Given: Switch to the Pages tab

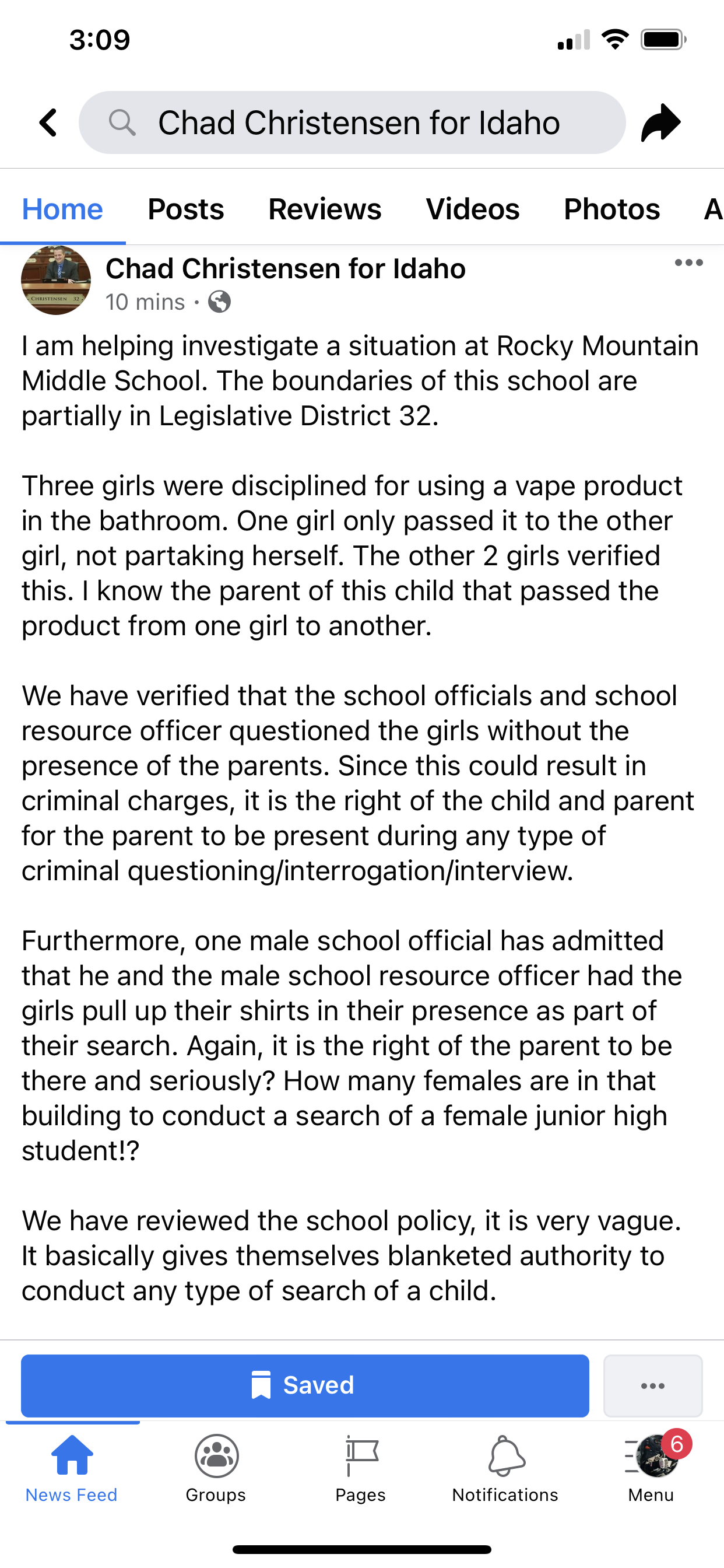Looking at the screenshot, I should (361, 1468).
